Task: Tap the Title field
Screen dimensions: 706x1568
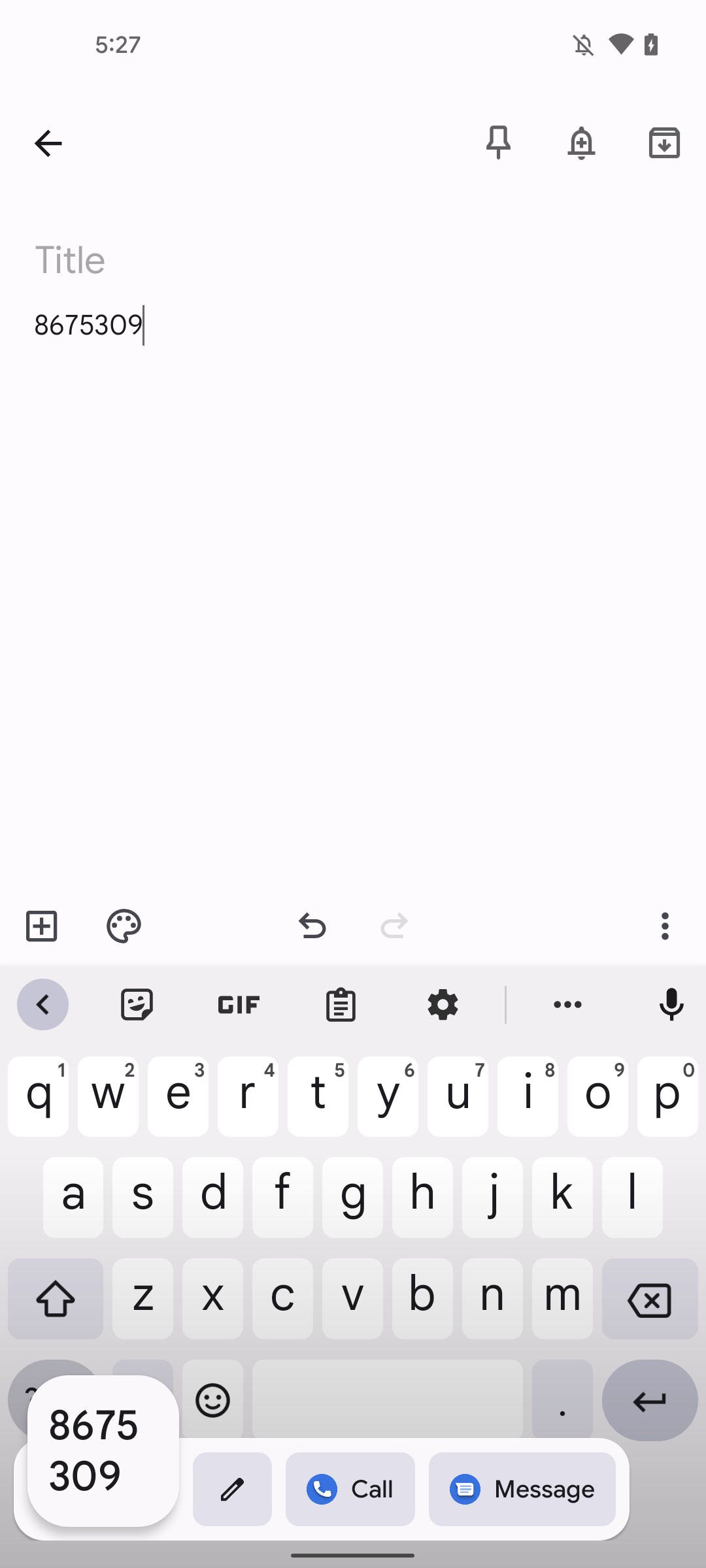Action: [x=196, y=260]
